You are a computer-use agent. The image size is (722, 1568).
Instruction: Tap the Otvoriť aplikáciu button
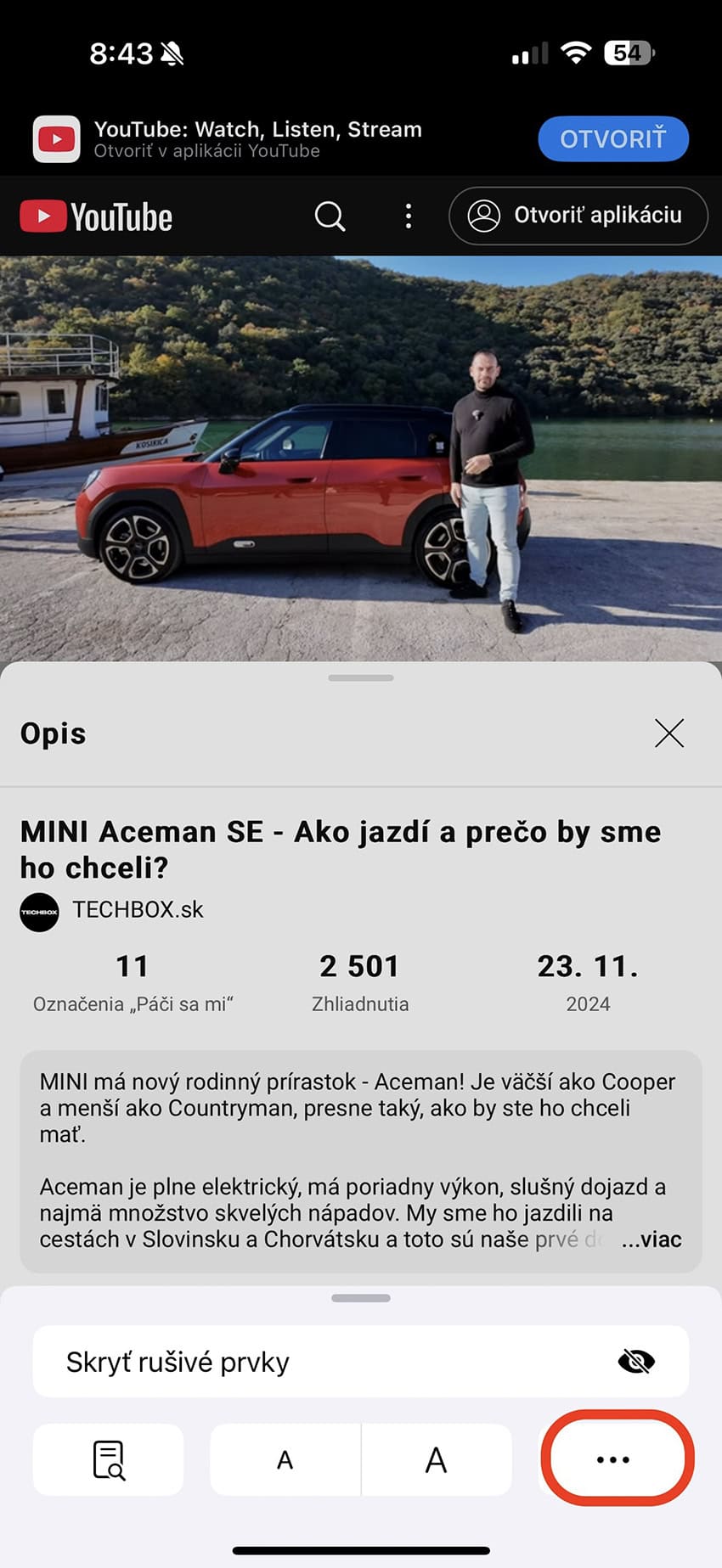coord(578,216)
